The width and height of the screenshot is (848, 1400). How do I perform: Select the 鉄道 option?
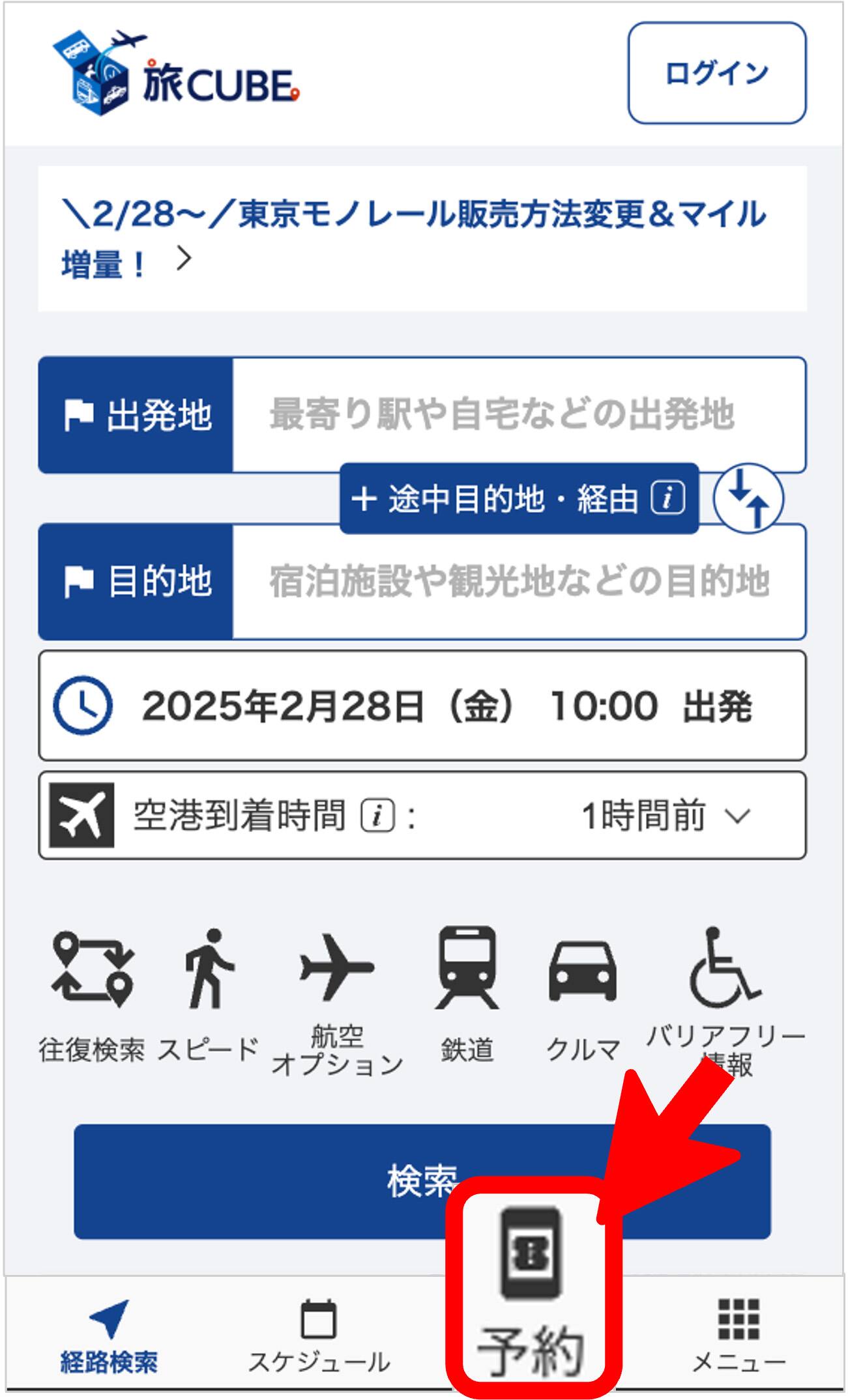click(x=467, y=995)
